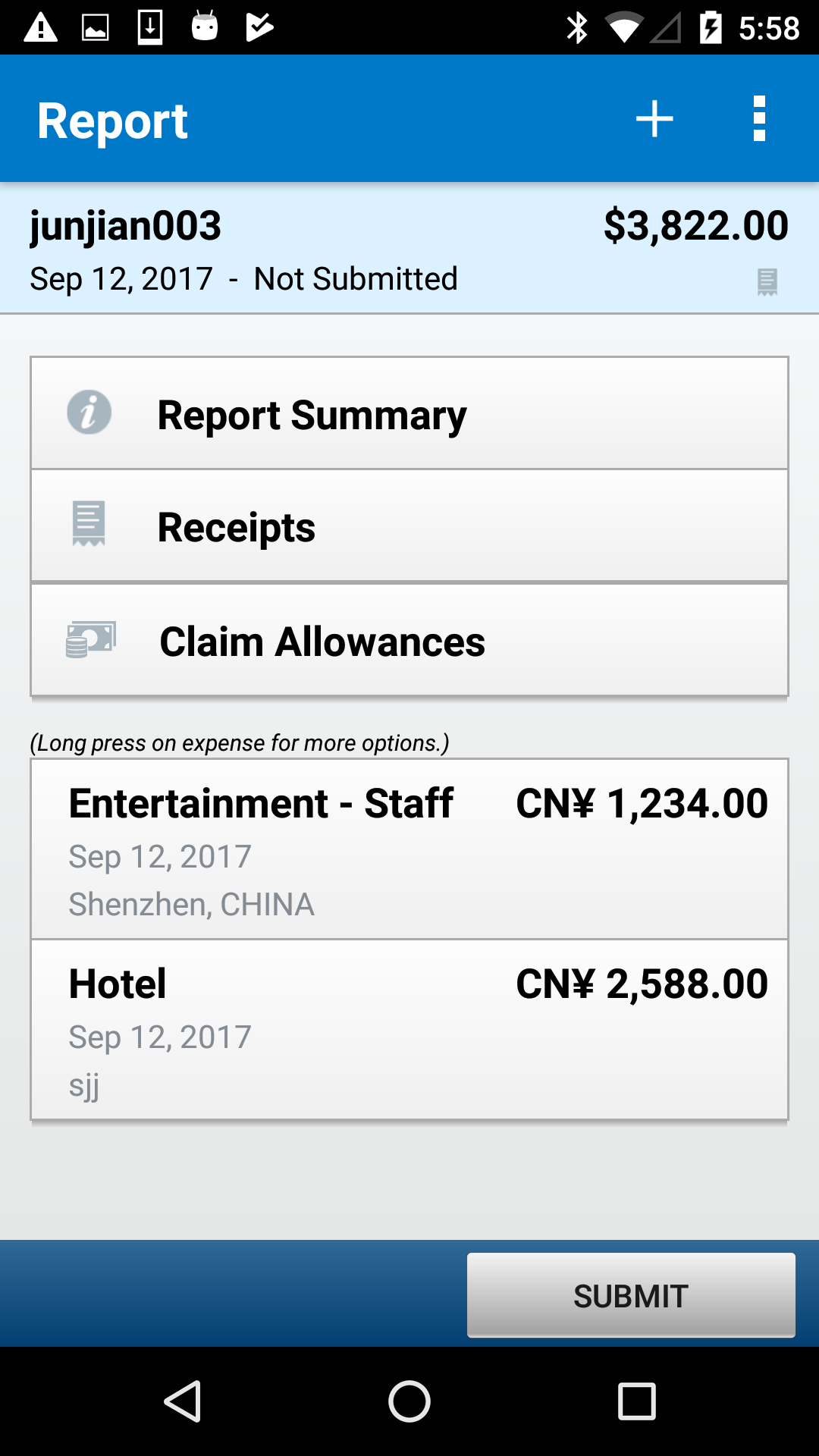Screen dimensions: 819x1456
Task: Tap the Bluetooth icon in the status bar
Action: (579, 27)
